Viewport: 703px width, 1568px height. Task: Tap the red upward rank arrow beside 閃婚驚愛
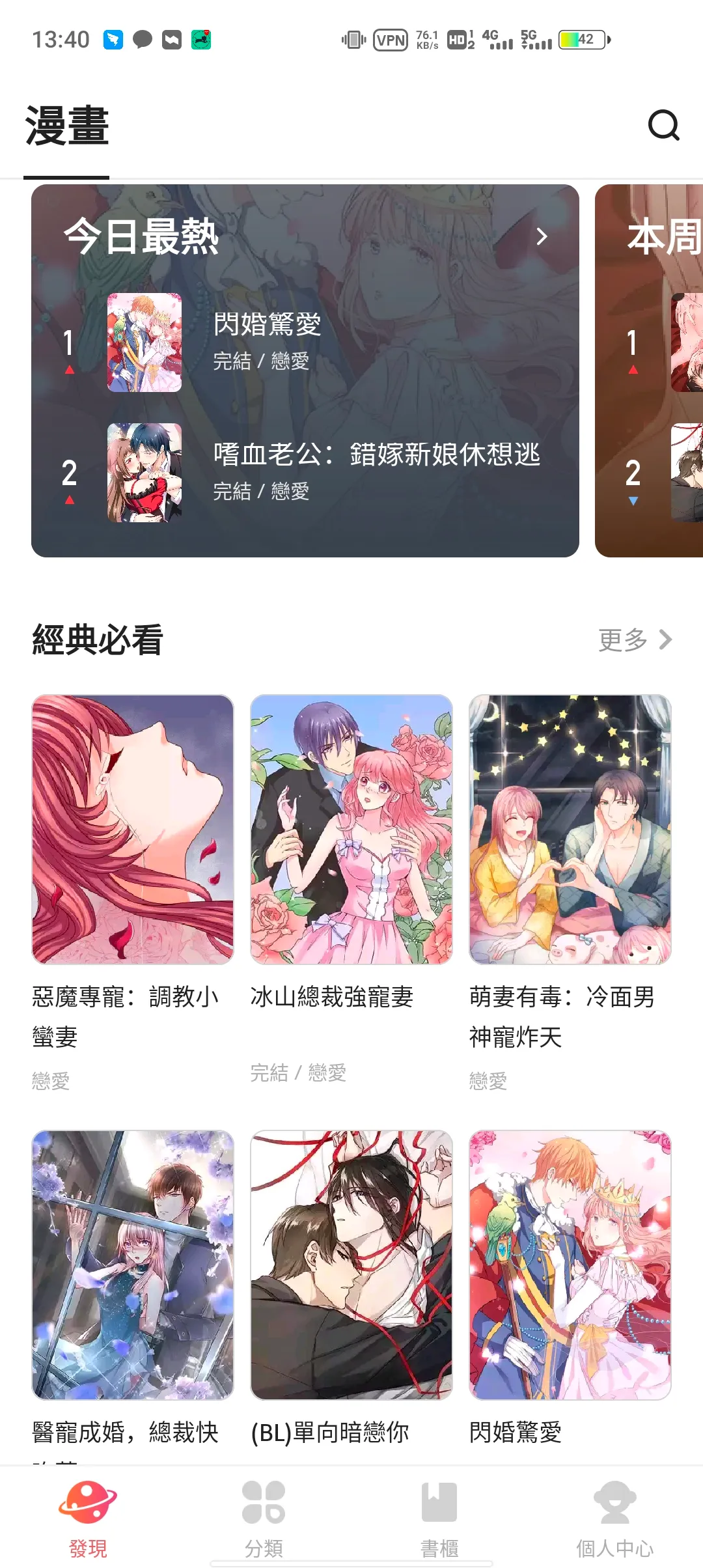[x=68, y=371]
